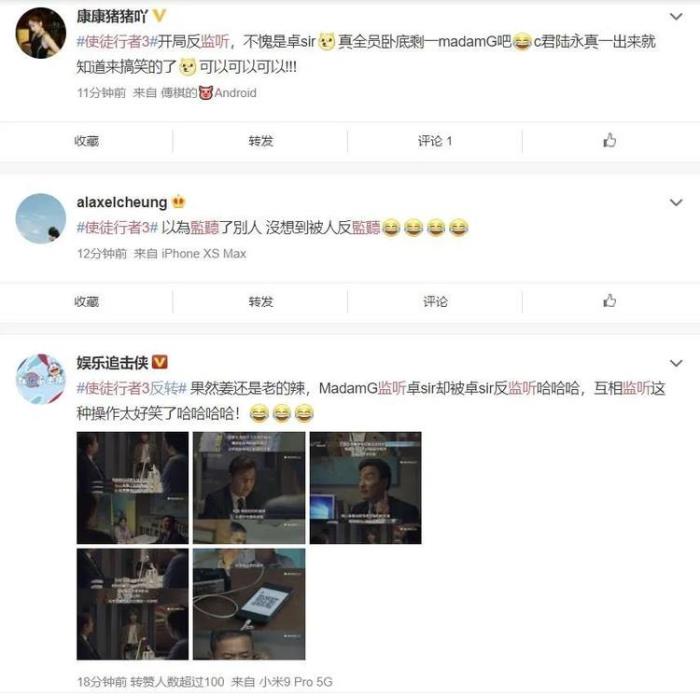Screen dimensions: 700x696
Task: Open hashtag #使徒行者3# in 康康猪猪吖's post
Action: click(x=115, y=41)
